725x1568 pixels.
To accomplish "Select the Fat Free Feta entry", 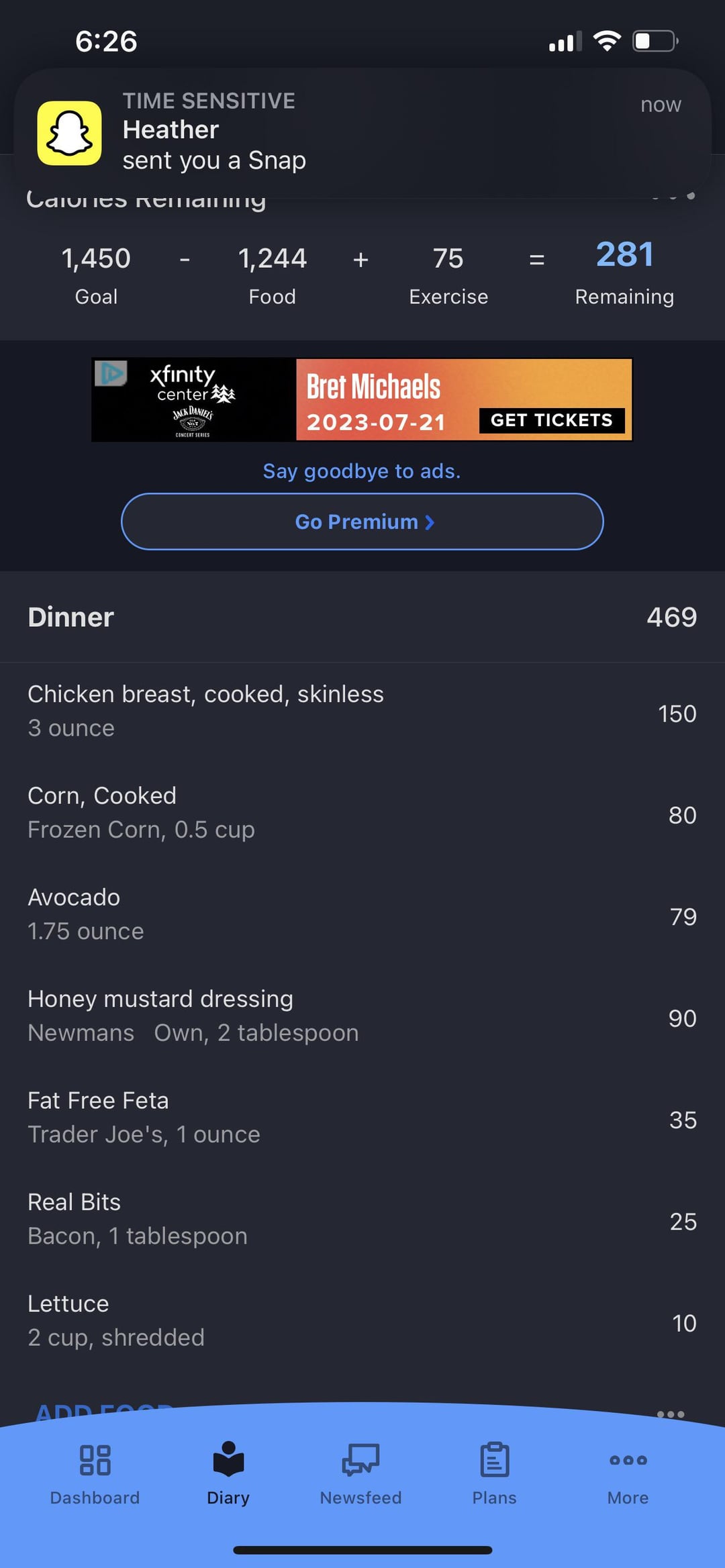I will click(362, 1118).
